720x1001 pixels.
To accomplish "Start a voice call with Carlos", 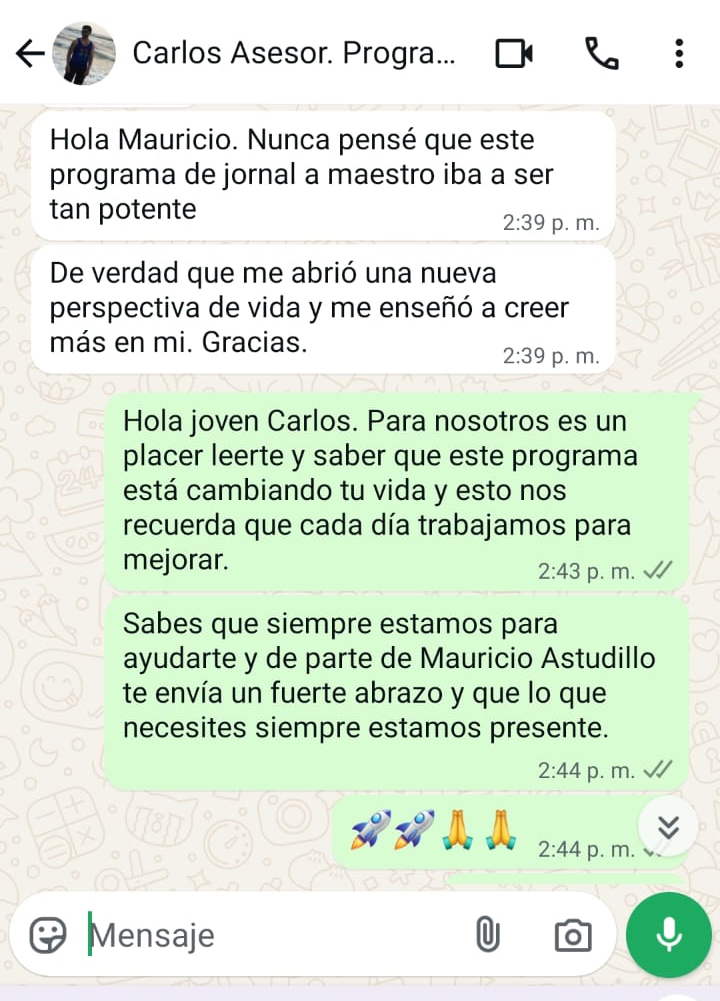I will point(601,53).
